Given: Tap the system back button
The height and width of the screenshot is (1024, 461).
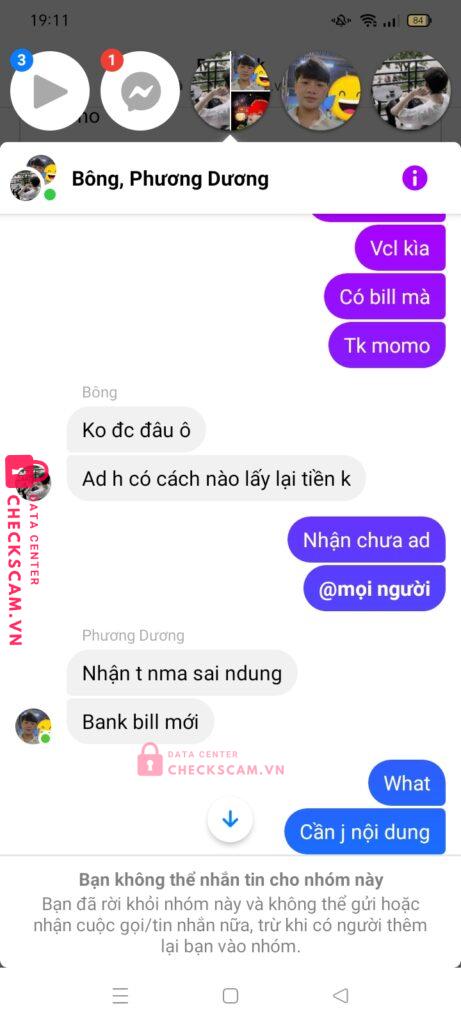Looking at the screenshot, I should pyautogui.click(x=340, y=995).
